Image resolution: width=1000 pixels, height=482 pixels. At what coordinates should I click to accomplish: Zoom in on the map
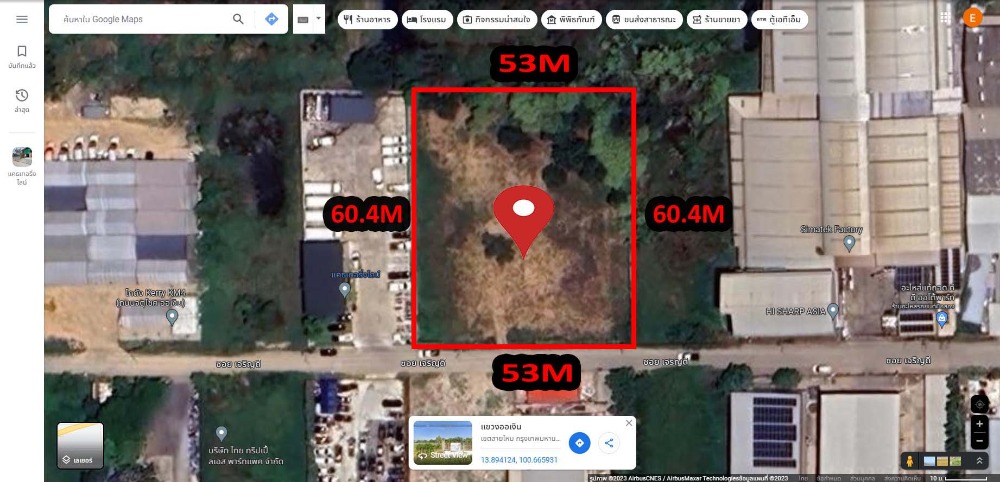979,423
